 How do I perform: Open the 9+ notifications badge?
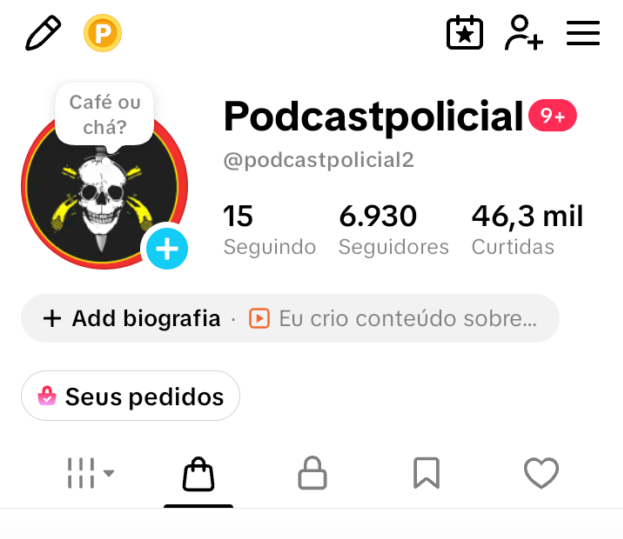(x=552, y=116)
